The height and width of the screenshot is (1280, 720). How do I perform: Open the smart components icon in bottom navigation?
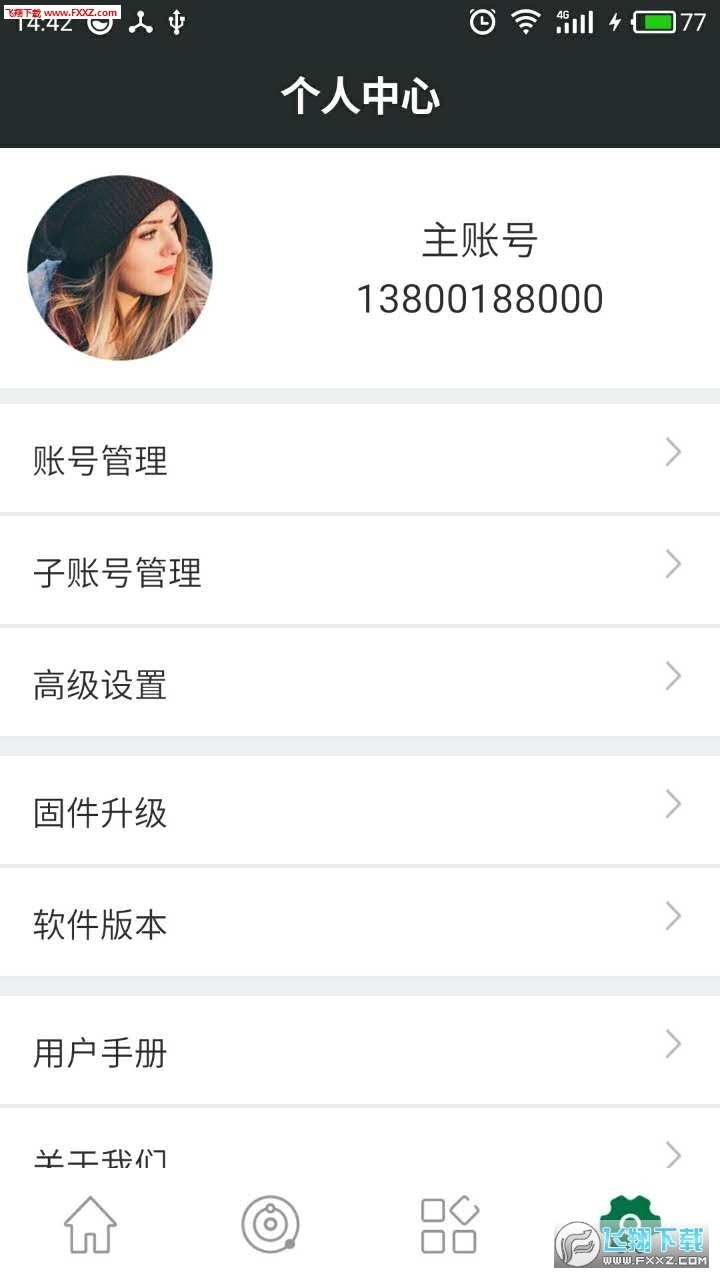point(450,1222)
